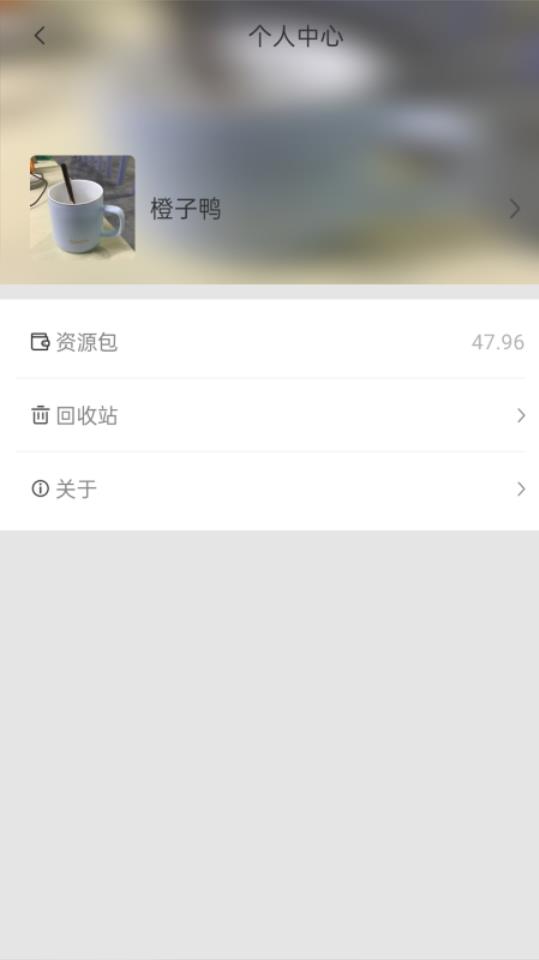The width and height of the screenshot is (539, 960).
Task: Go back using the top-left arrow
Action: click(x=40, y=36)
